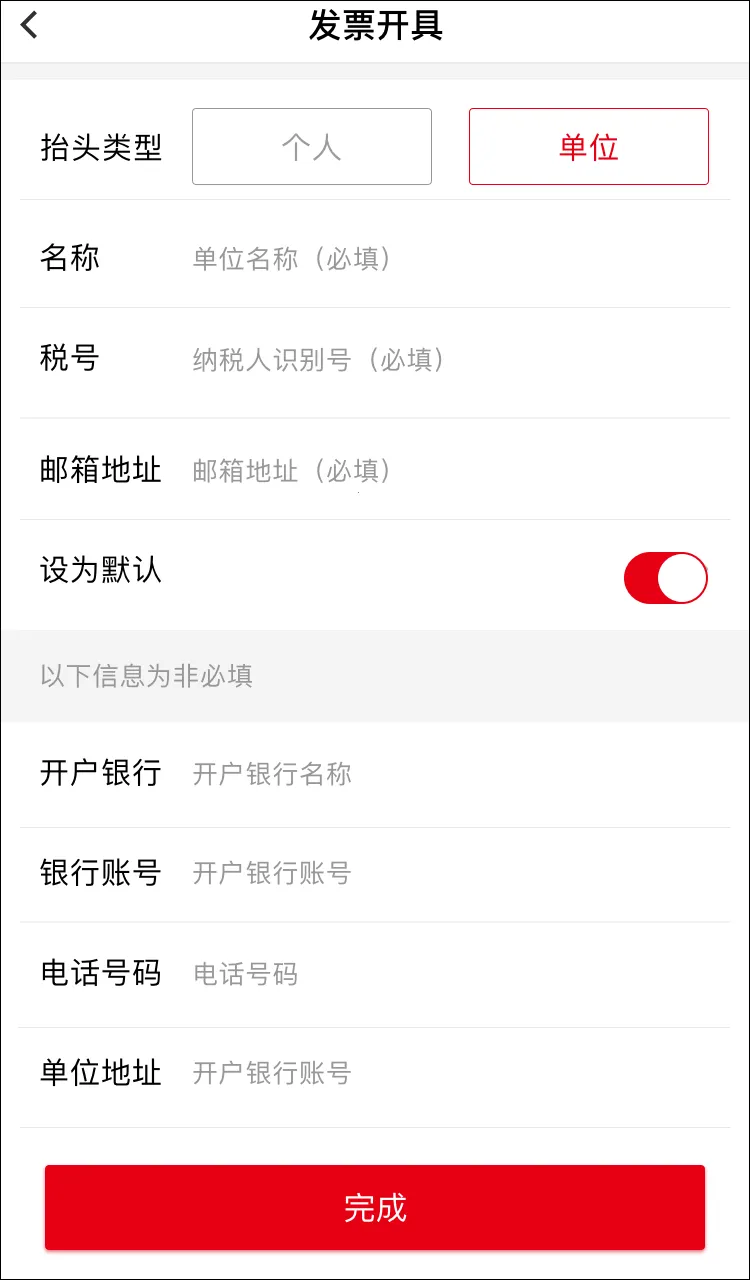Toggle the set-as-default switch off
This screenshot has width=750, height=1280.
665,577
